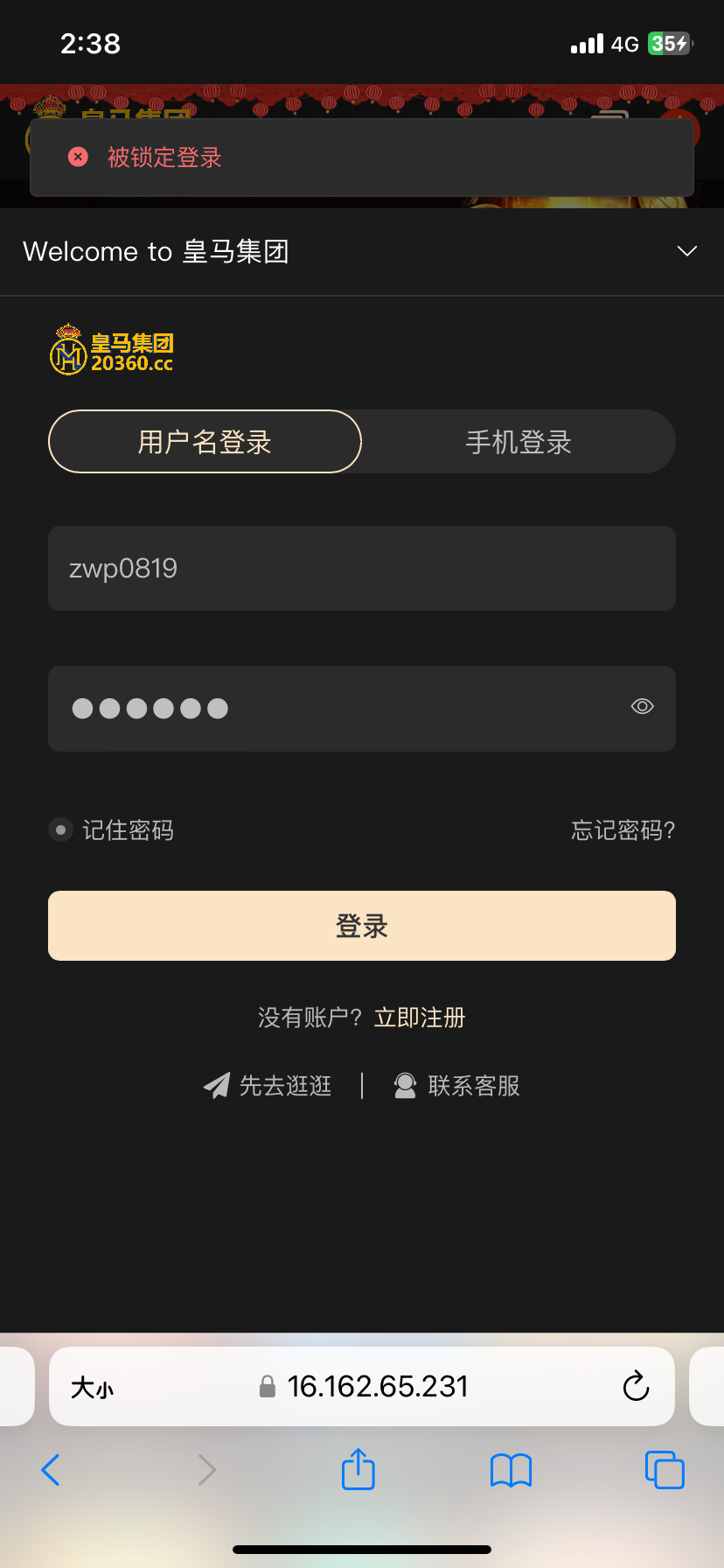This screenshot has width=724, height=1568.
Task: Go back in Safari
Action: tap(51, 1470)
